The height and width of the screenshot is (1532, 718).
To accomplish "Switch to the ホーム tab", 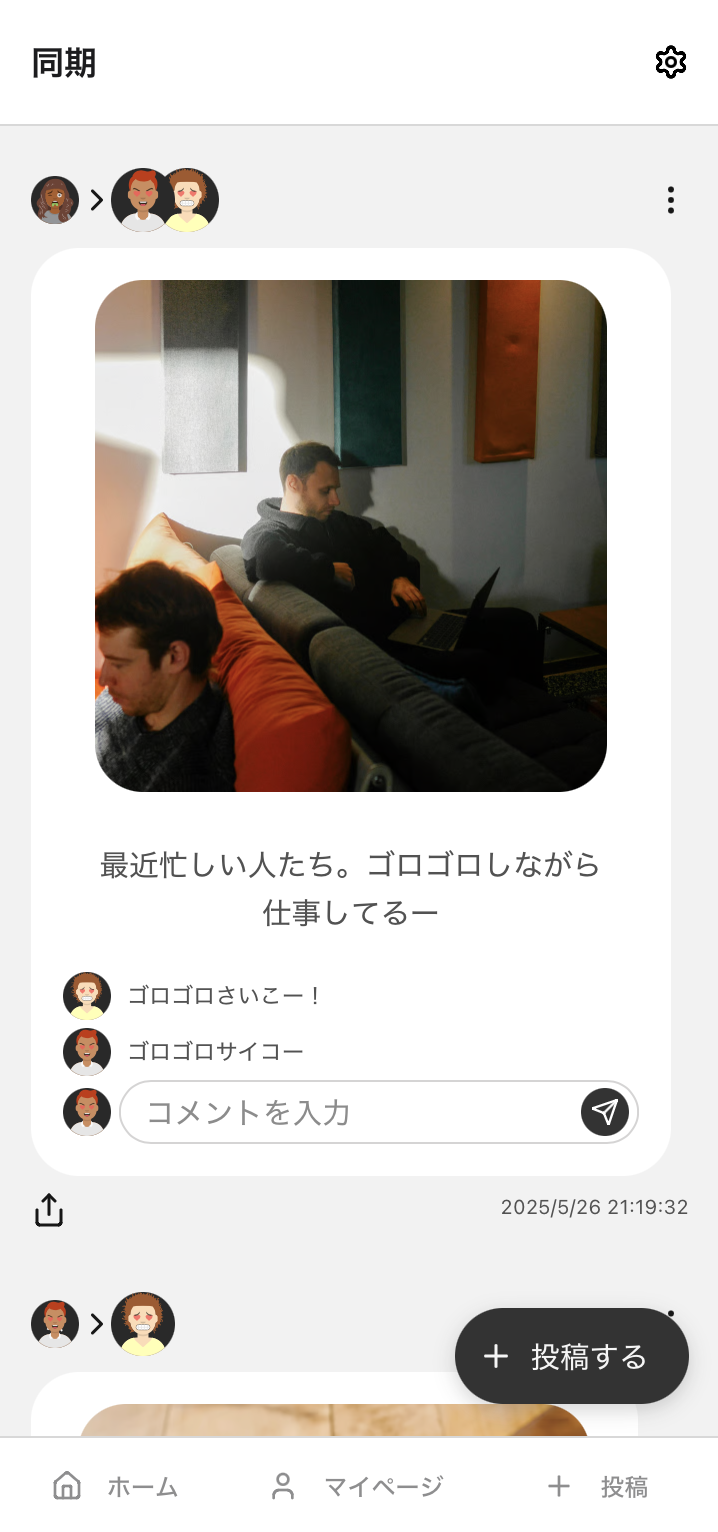I will tap(115, 1486).
